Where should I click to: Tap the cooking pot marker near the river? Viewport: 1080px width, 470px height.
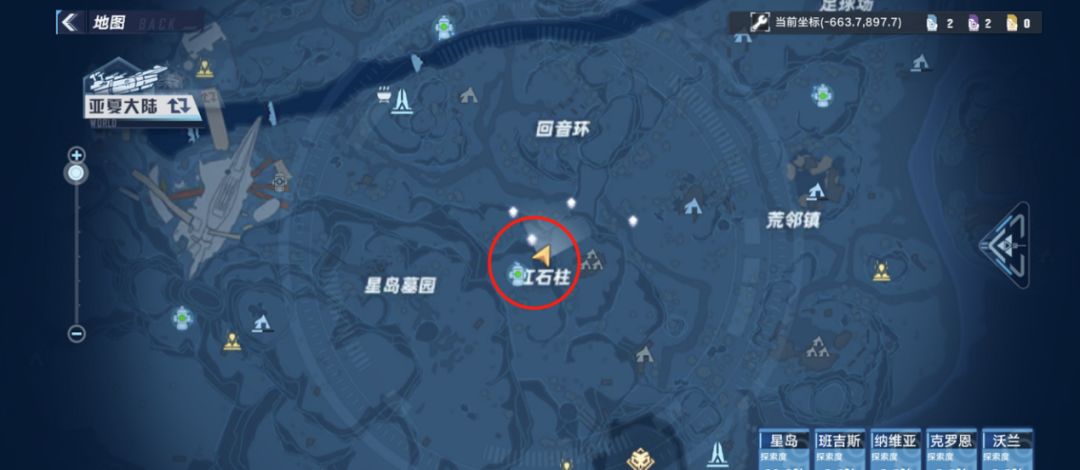click(384, 97)
